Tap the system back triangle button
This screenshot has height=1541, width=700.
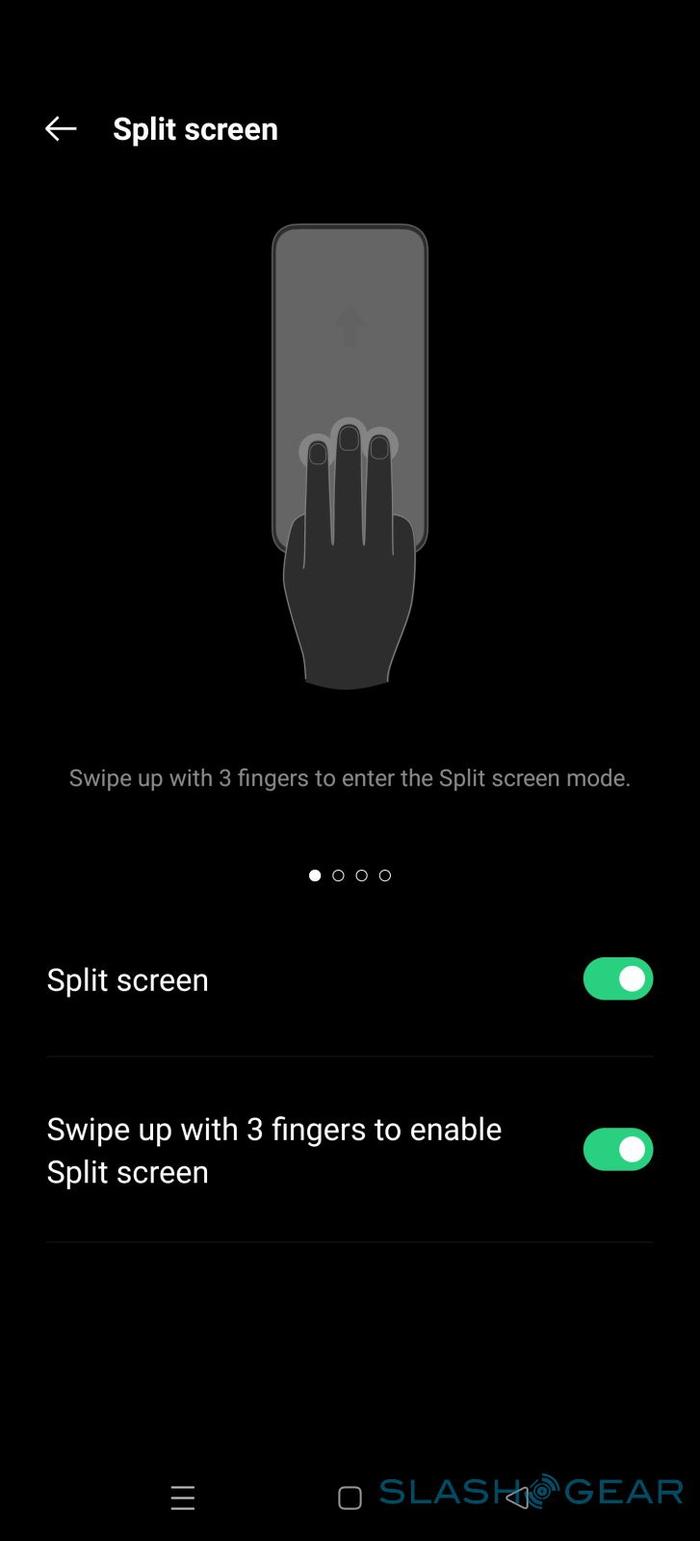pyautogui.click(x=517, y=1497)
